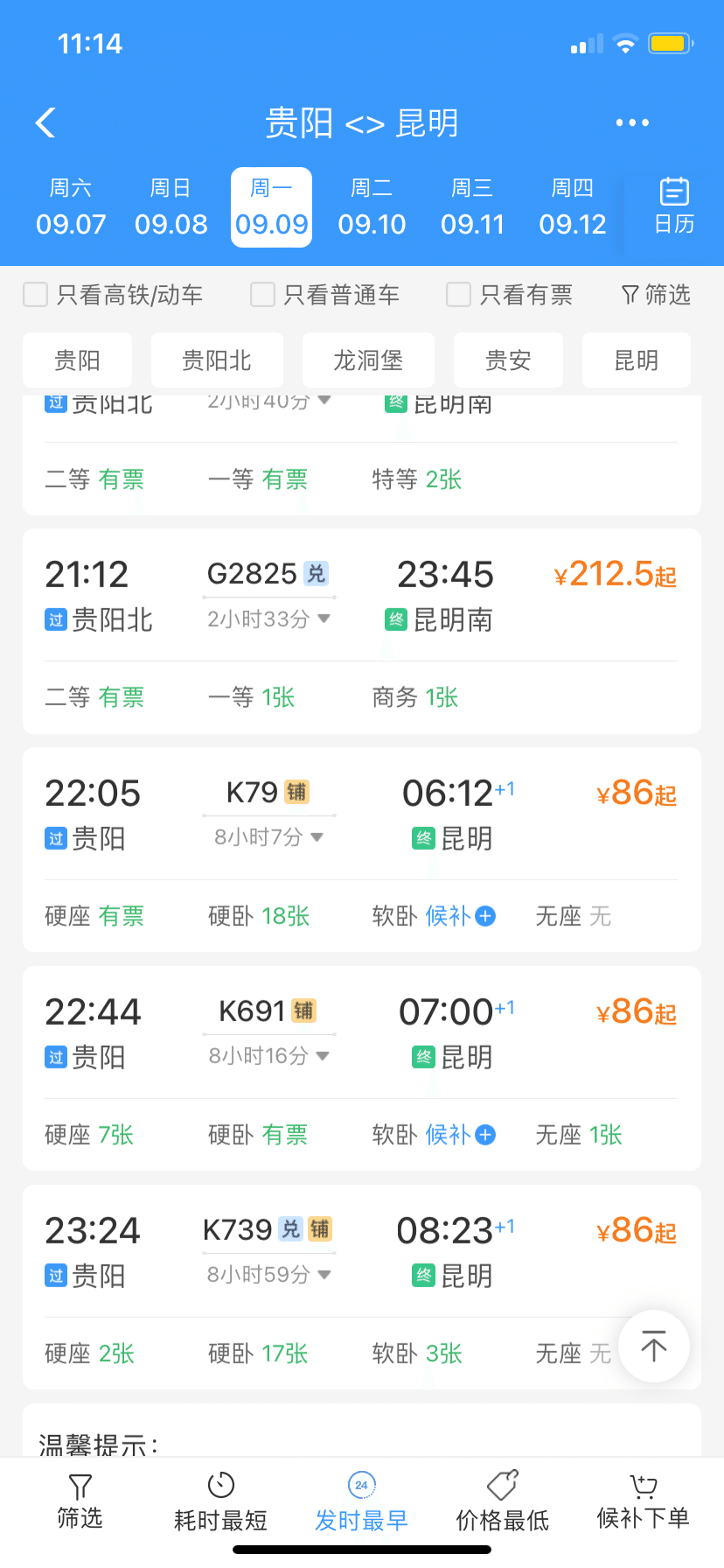Switch to 周六 09.07
Viewport: 724px width, 1568px height.
[71, 207]
